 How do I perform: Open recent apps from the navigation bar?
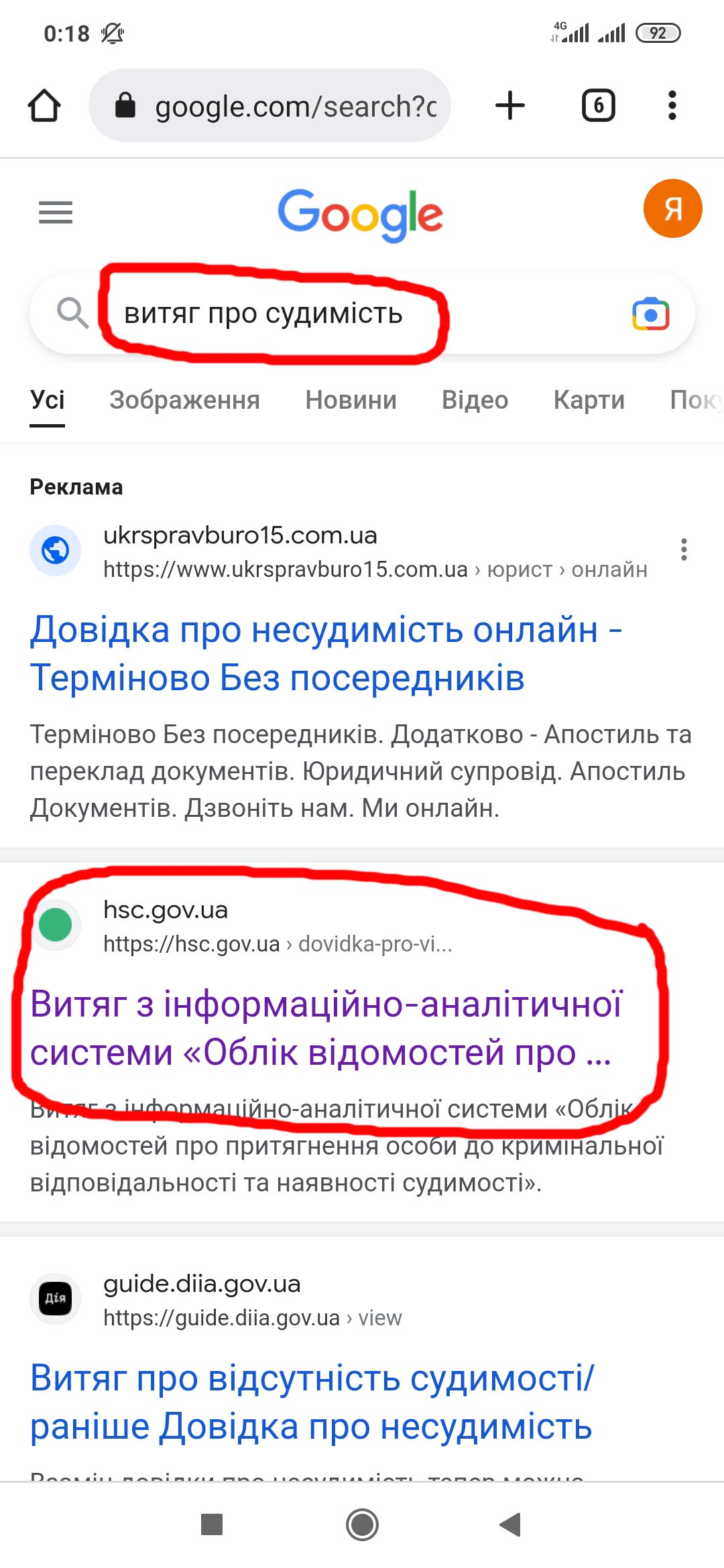(212, 1524)
